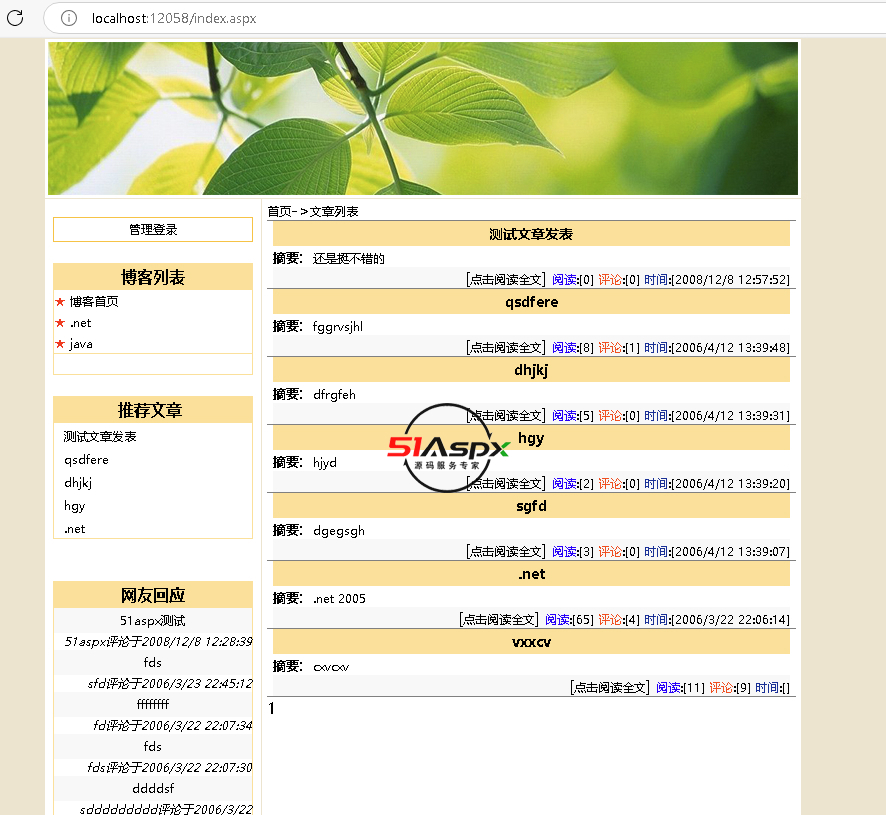Open recommended article qsdfere
This screenshot has height=815, width=886.
[x=86, y=460]
